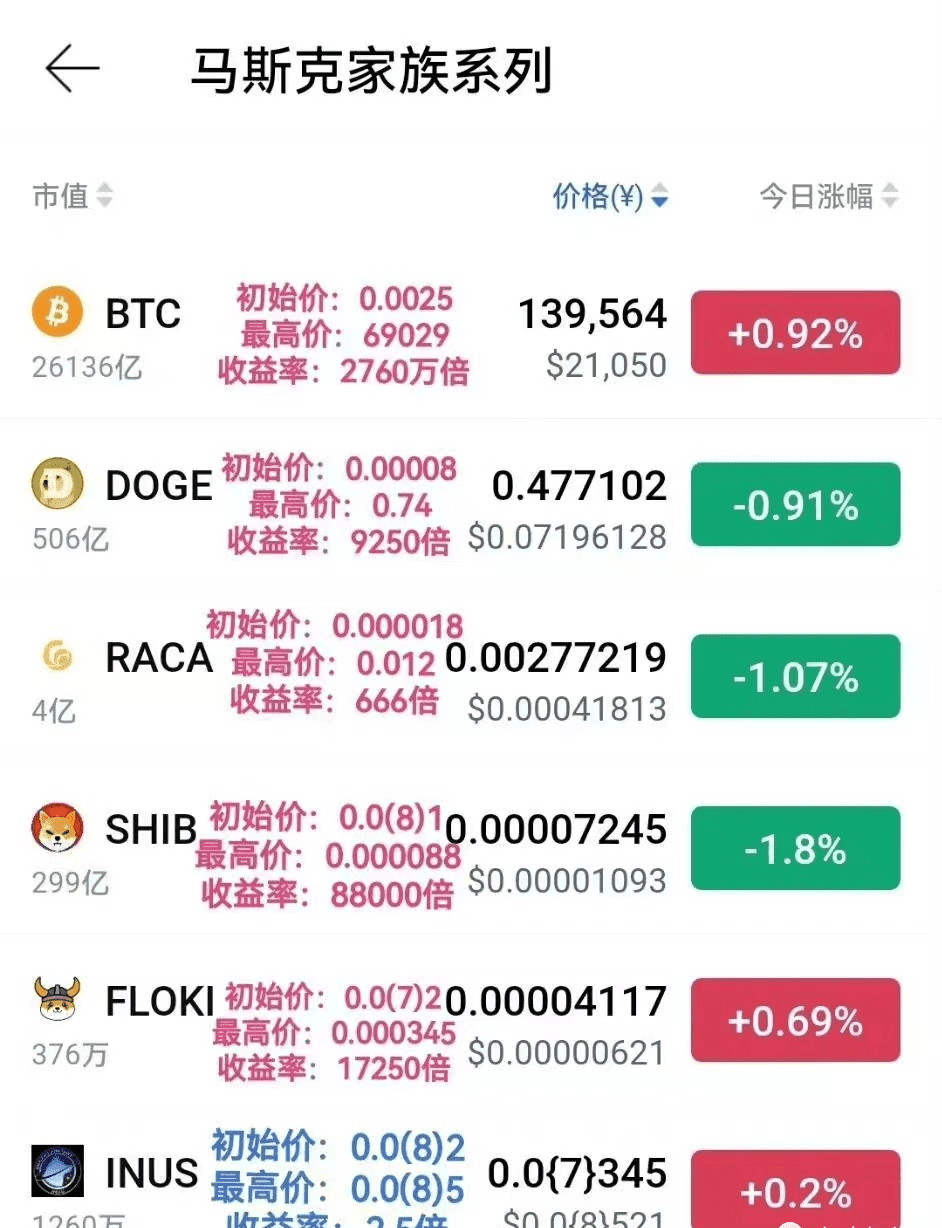Click the INUS token icon

pos(57,1172)
